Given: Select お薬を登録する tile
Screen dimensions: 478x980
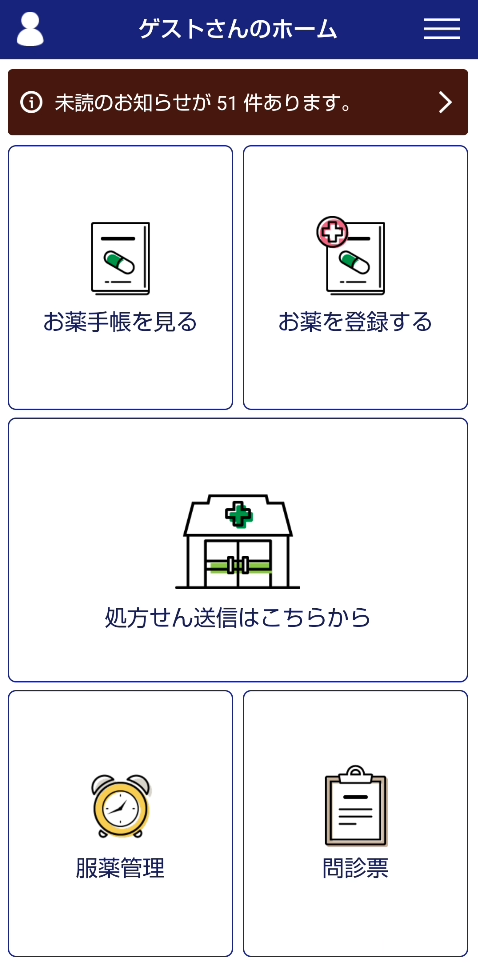Looking at the screenshot, I should (x=356, y=278).
